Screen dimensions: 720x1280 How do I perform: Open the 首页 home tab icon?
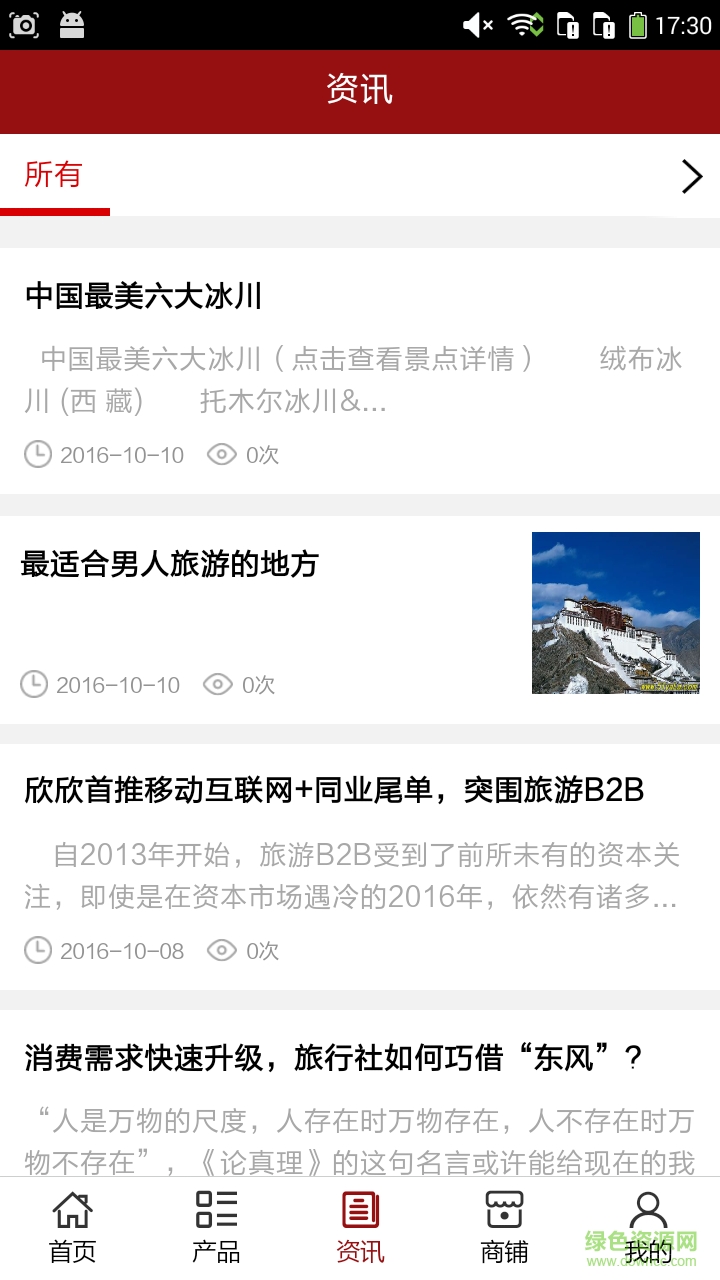point(71,1210)
